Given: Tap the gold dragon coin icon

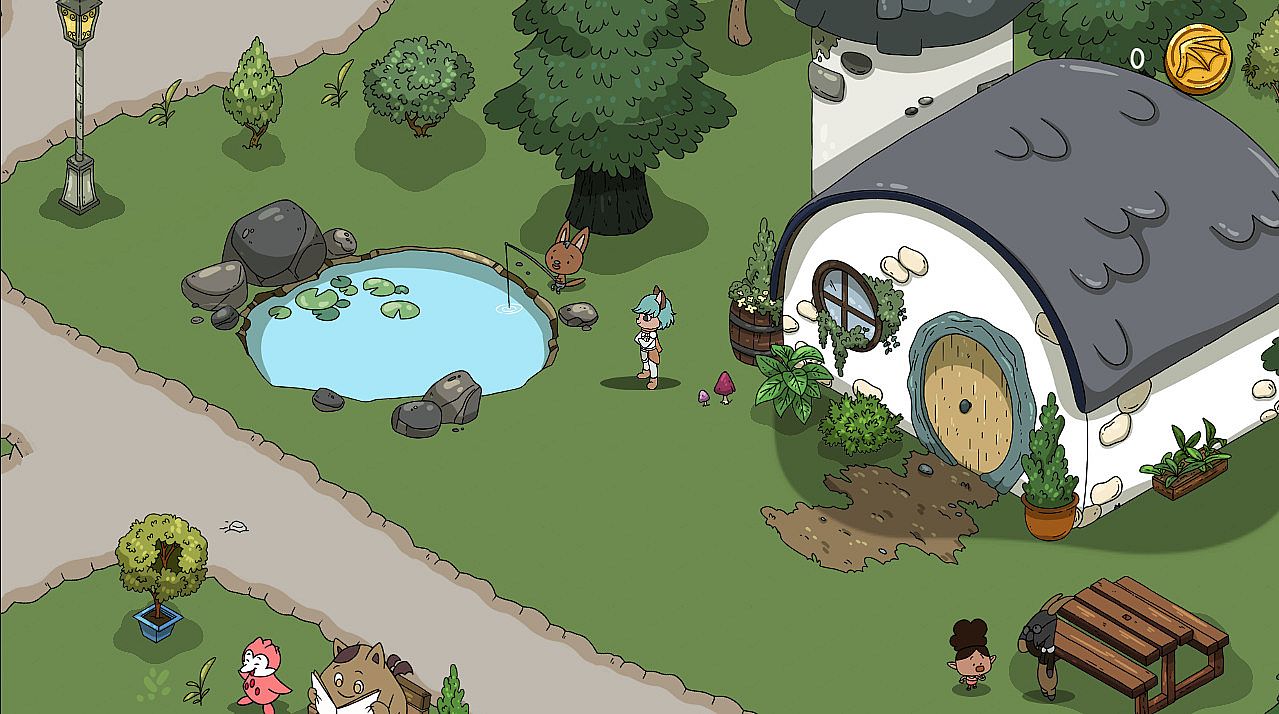Looking at the screenshot, I should pyautogui.click(x=1198, y=59).
